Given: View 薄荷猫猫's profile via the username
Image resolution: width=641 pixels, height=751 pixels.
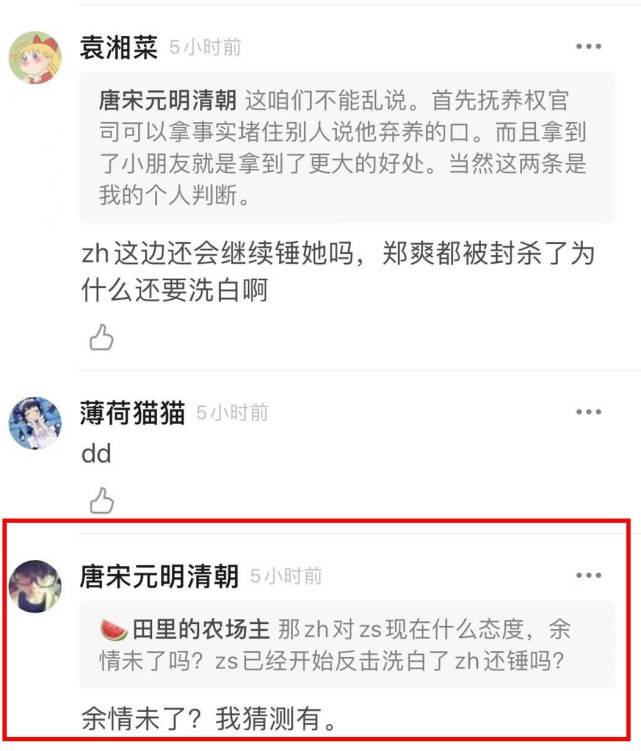Looking at the screenshot, I should [132, 412].
